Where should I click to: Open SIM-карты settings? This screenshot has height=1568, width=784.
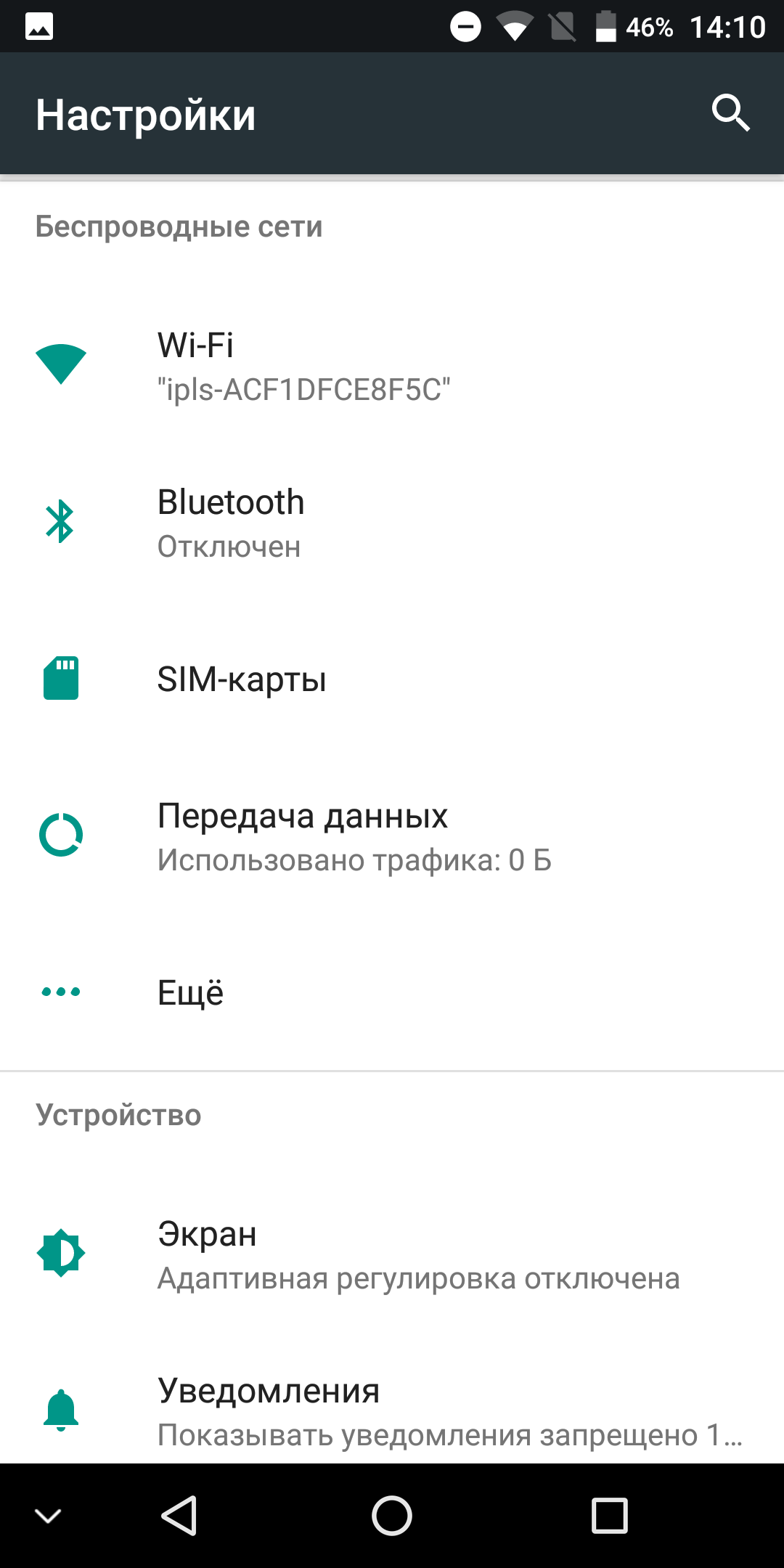[392, 679]
